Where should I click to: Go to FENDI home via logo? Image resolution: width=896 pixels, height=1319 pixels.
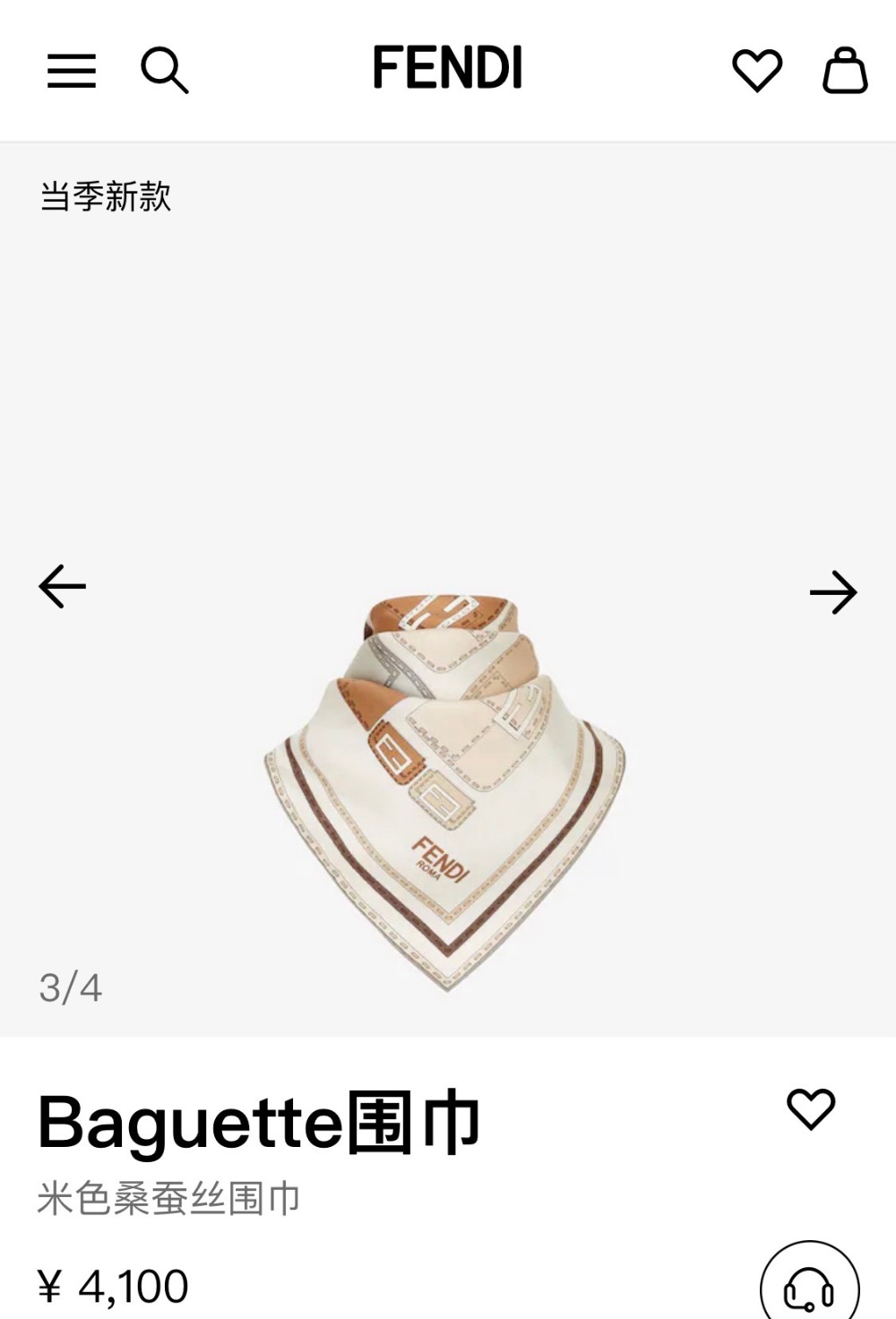[447, 68]
